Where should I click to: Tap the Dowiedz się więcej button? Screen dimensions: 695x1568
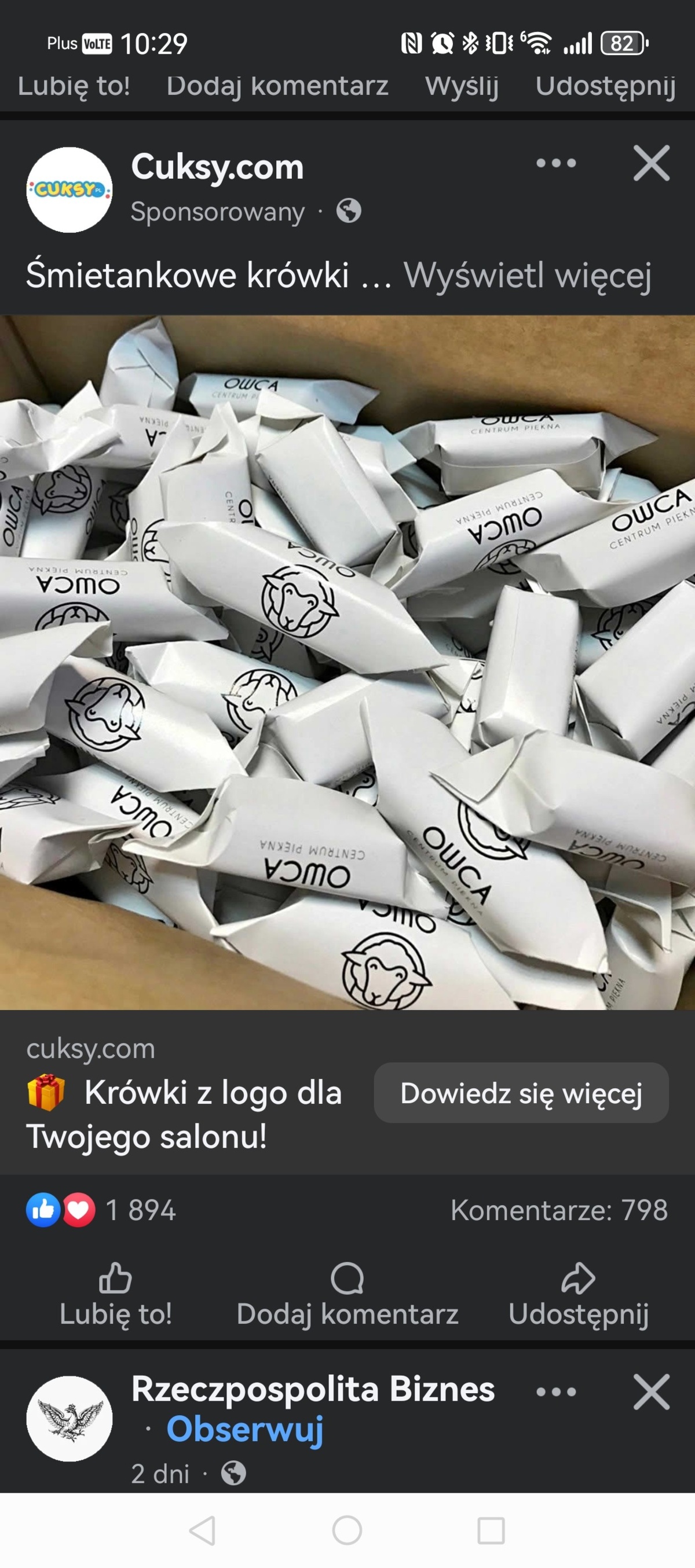pyautogui.click(x=521, y=1093)
